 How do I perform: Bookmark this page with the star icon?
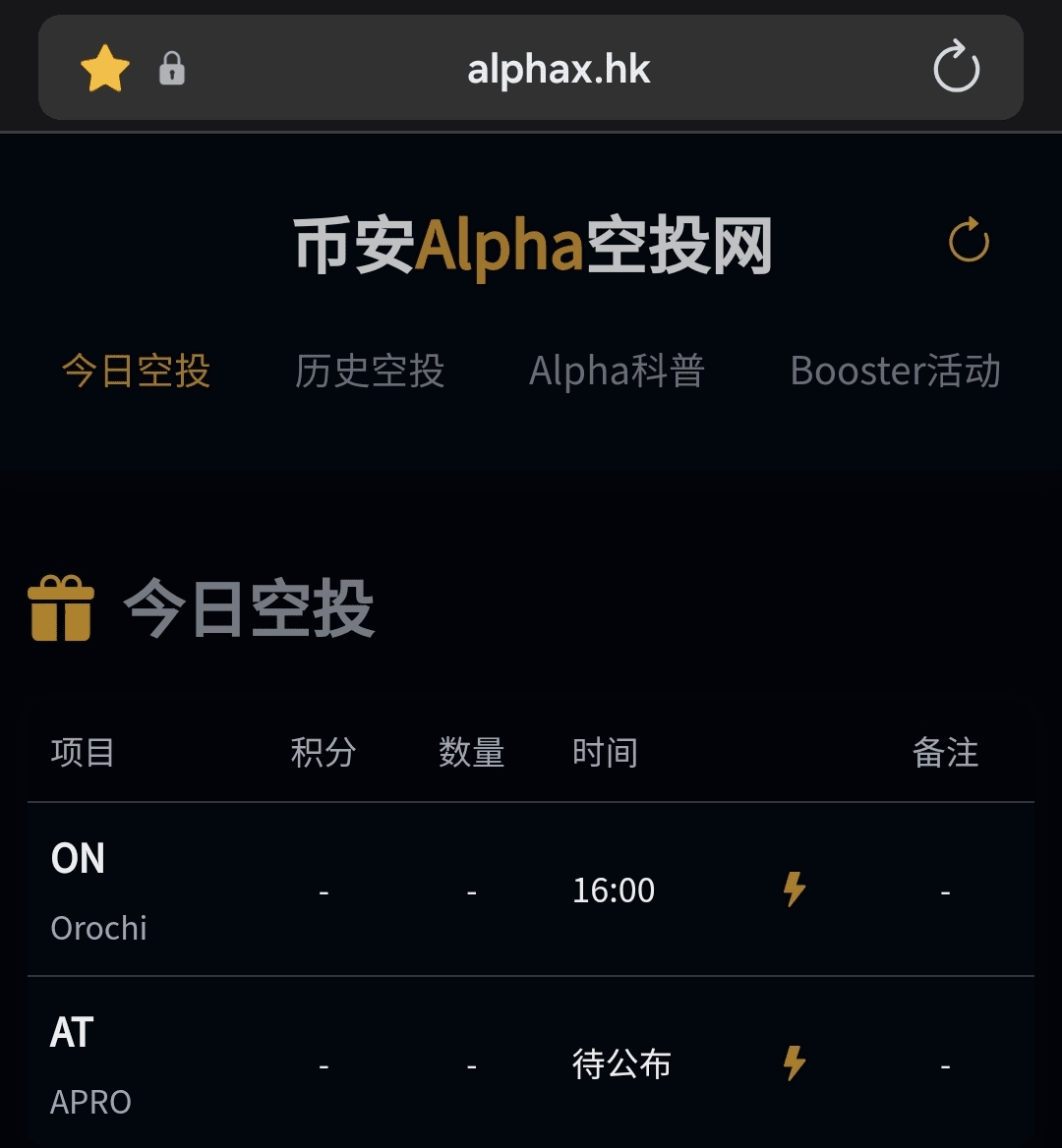pos(105,69)
